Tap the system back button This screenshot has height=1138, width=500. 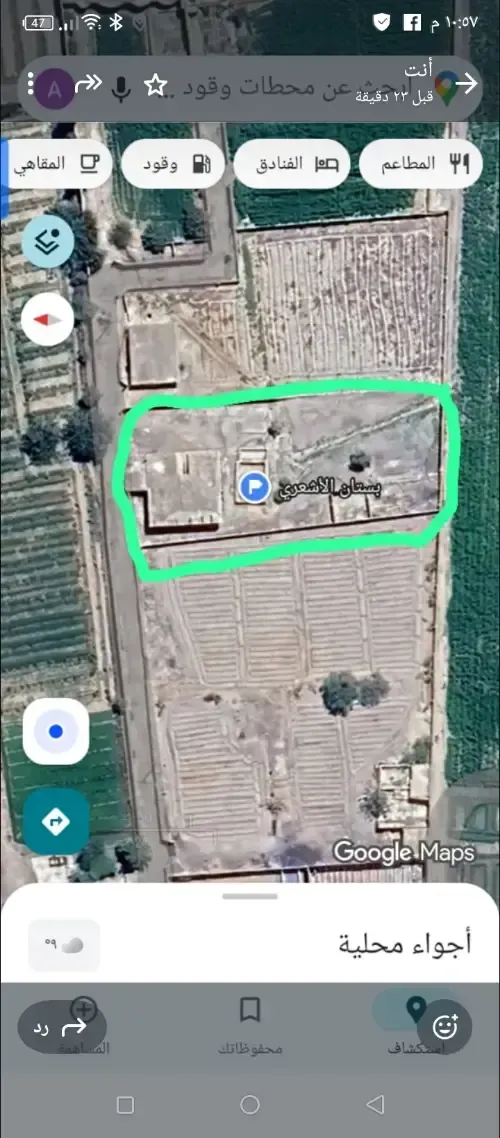374,1105
